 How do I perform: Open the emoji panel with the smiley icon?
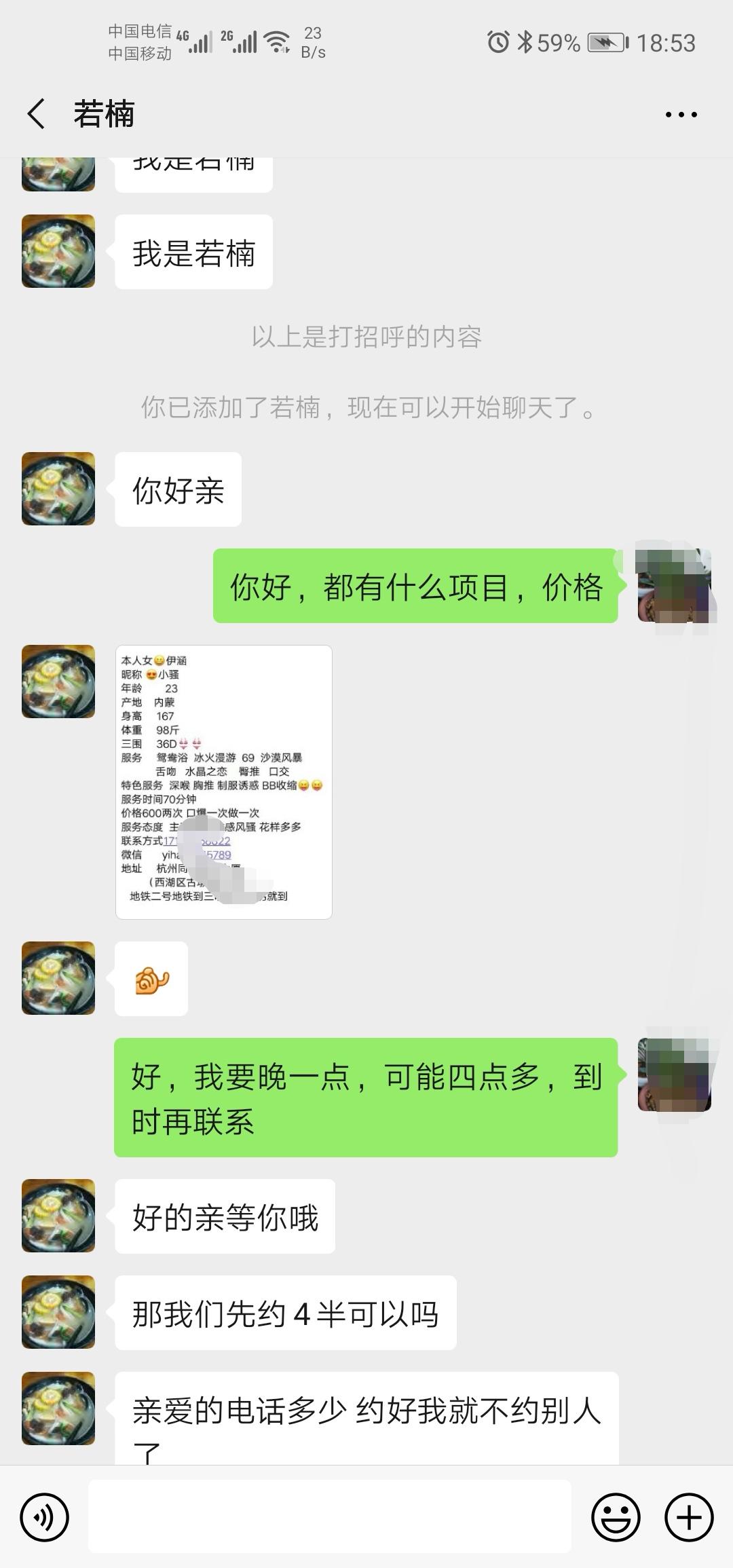click(615, 1517)
